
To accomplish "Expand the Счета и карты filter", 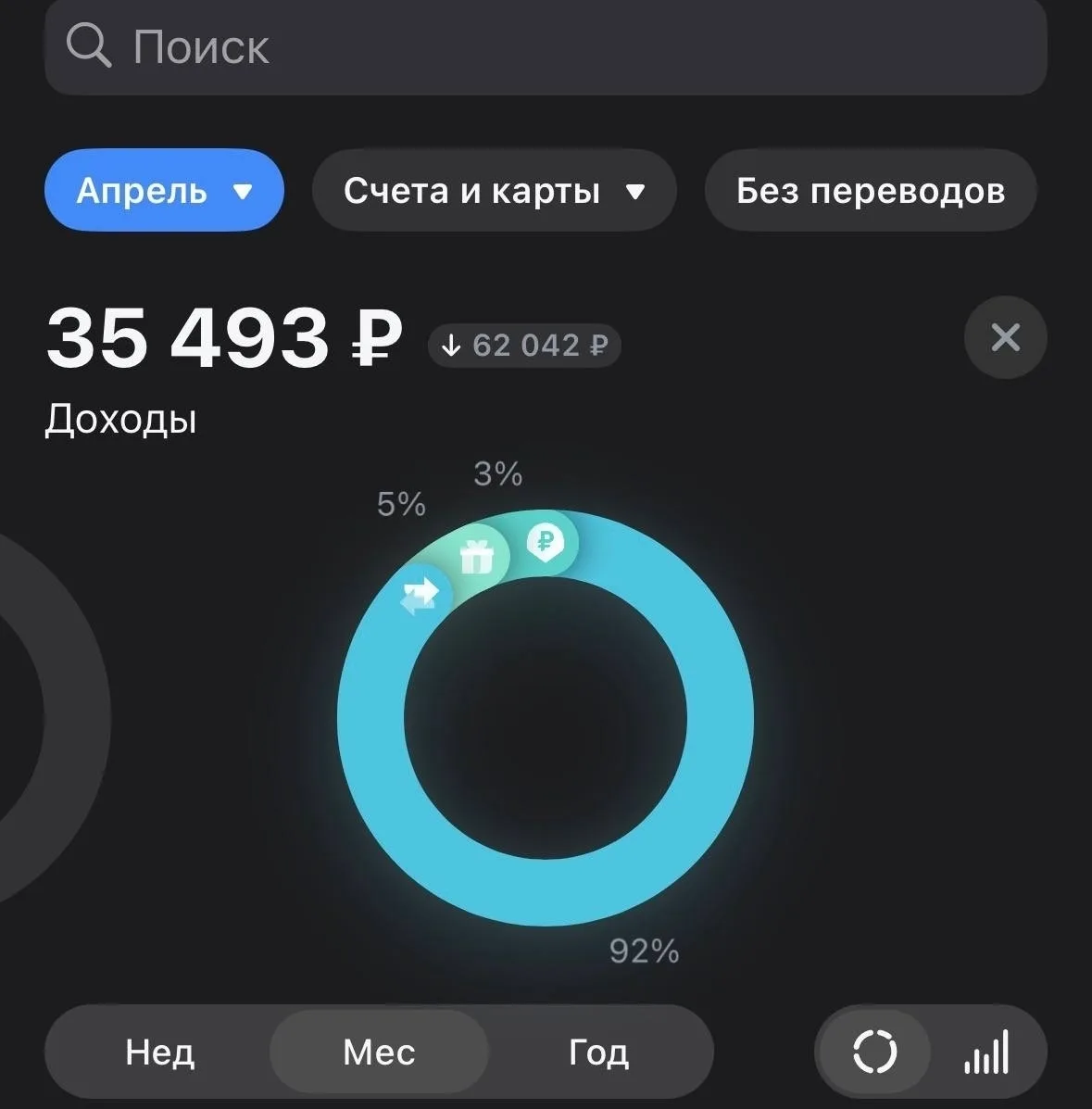I will (495, 190).
